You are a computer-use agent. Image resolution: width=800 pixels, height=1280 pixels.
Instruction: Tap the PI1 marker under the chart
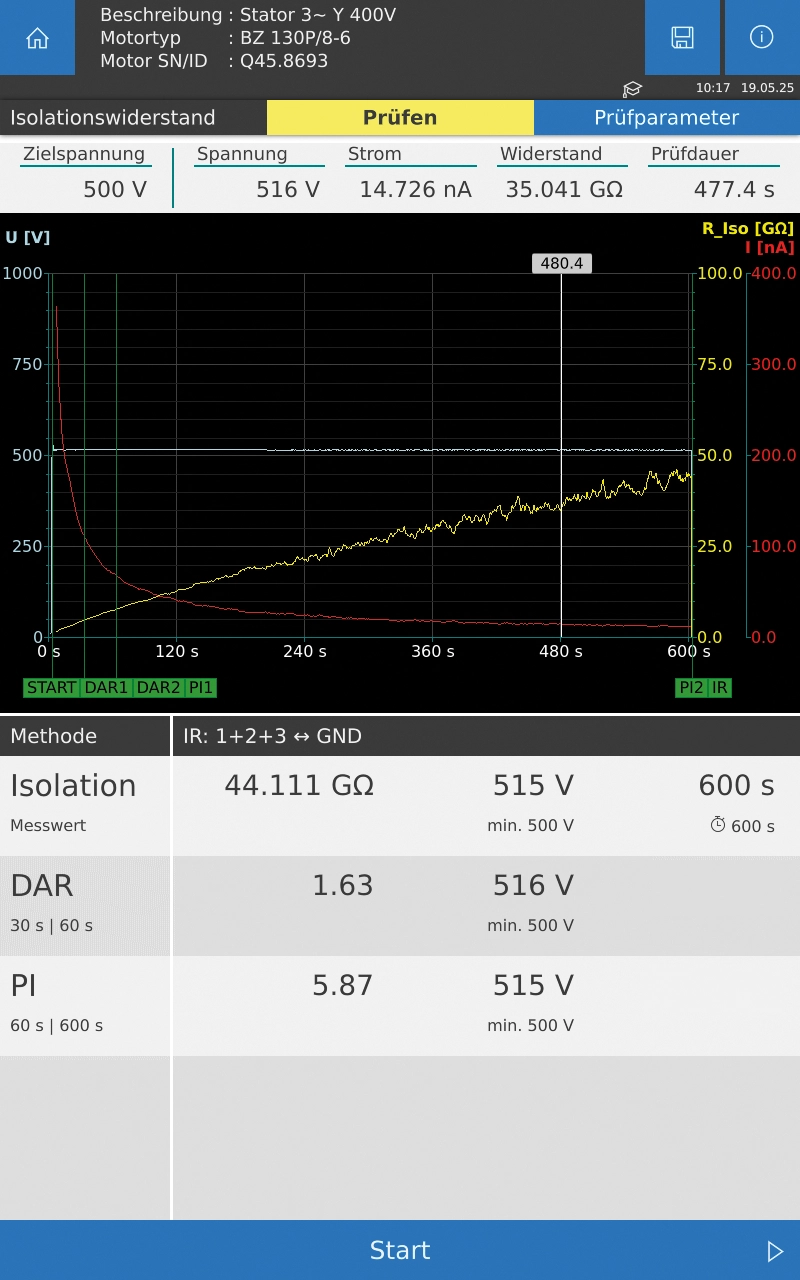click(x=201, y=688)
